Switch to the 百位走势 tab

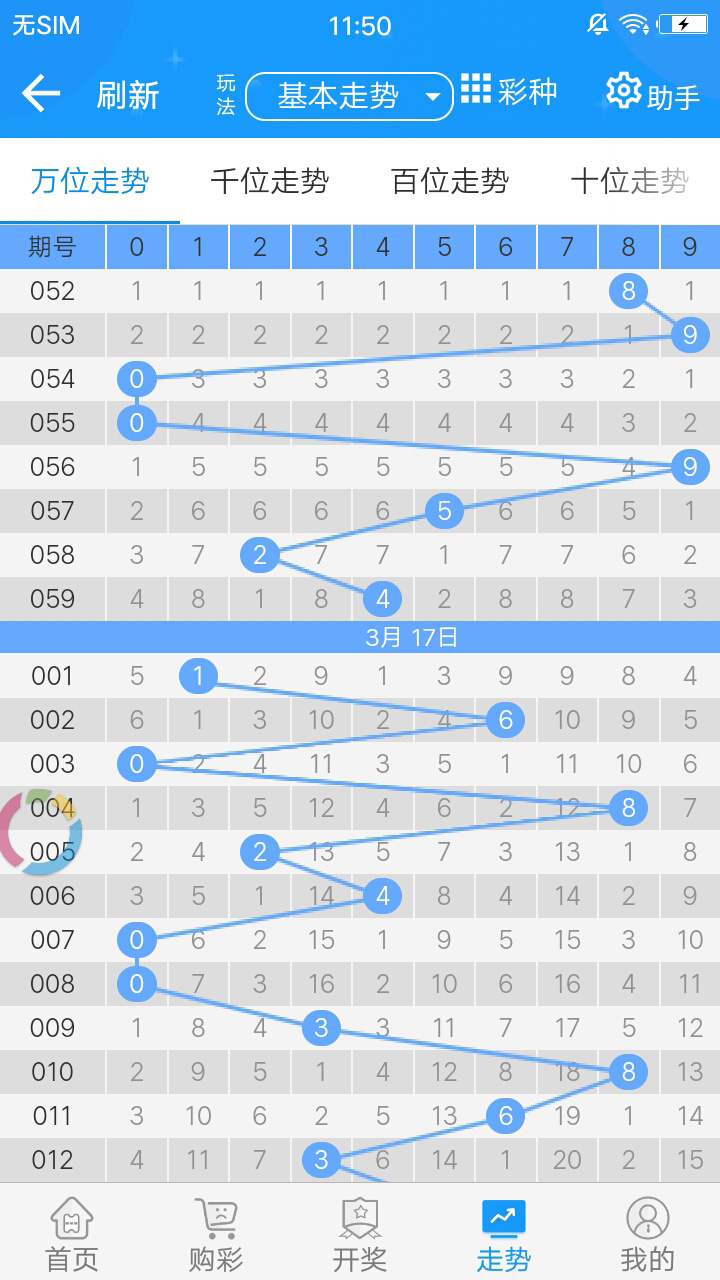[x=450, y=181]
